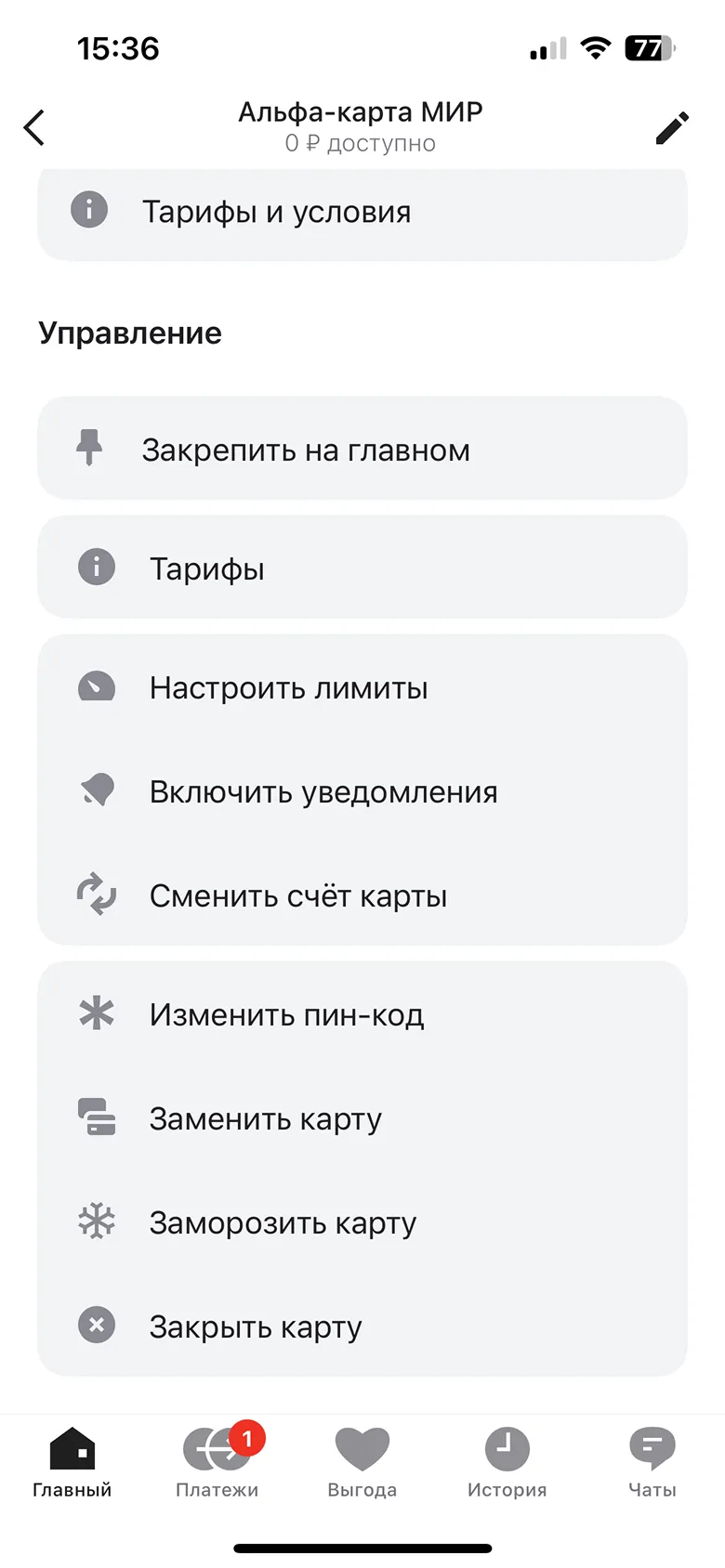
Task: Open the Тарифы row under Управление
Action: click(362, 568)
